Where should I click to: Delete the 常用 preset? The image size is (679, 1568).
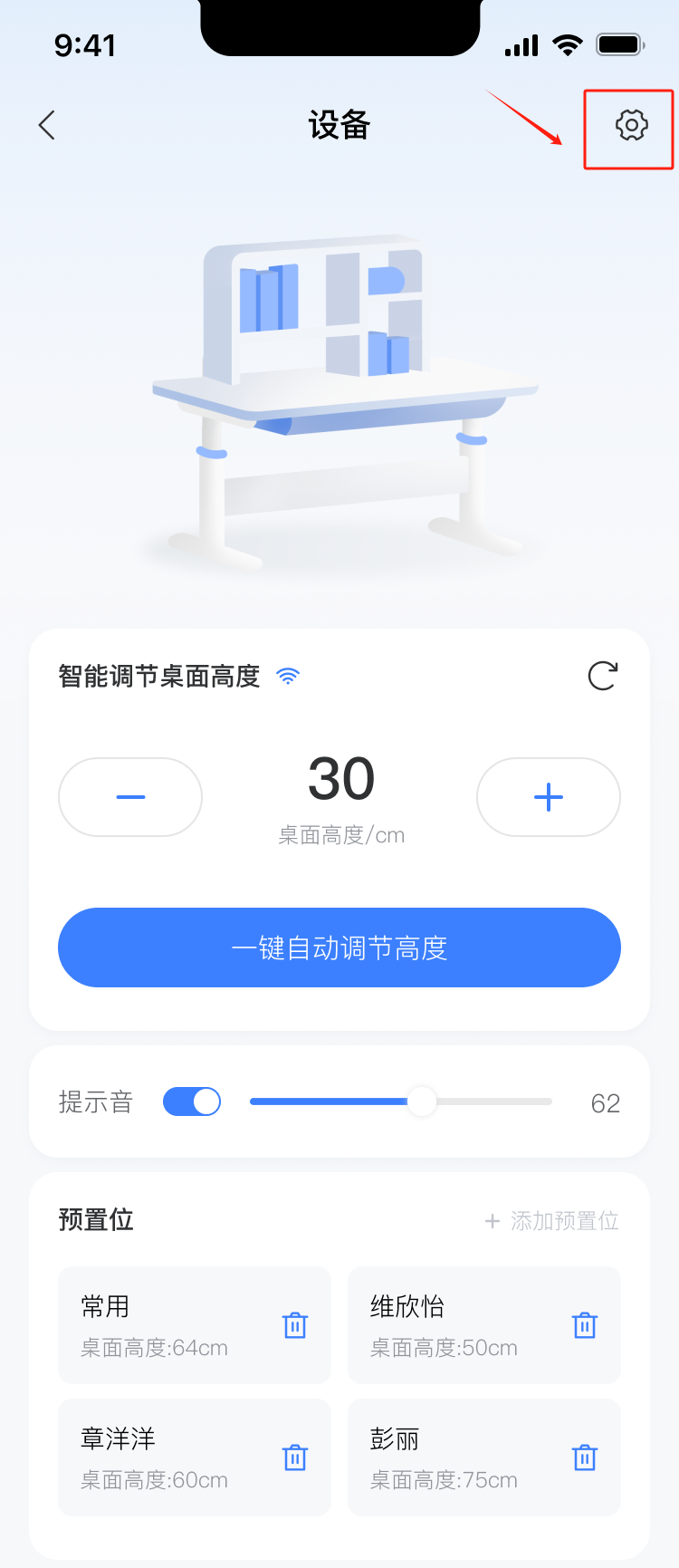coord(295,1325)
